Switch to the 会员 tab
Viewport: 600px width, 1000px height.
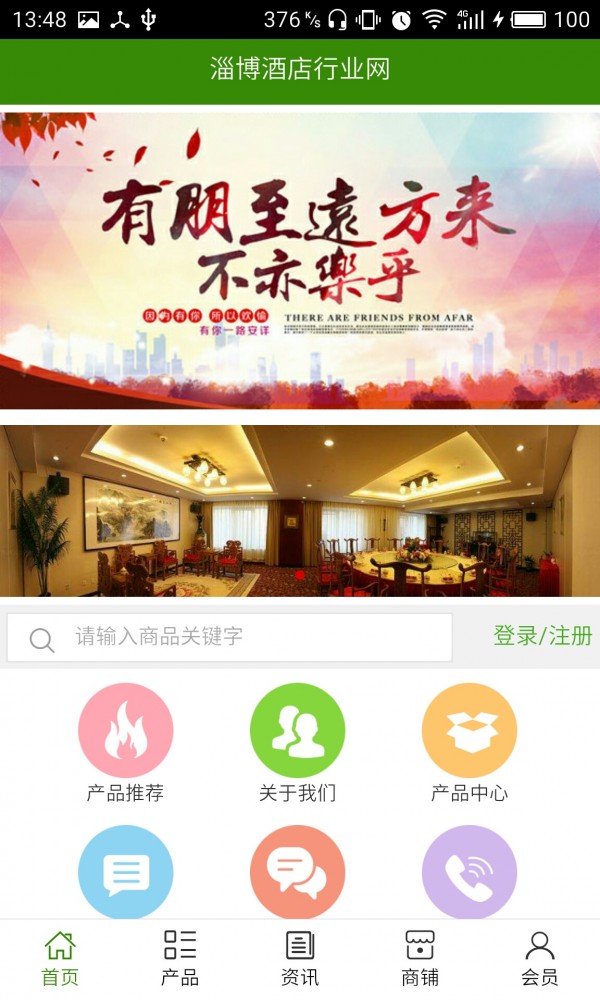[540, 958]
